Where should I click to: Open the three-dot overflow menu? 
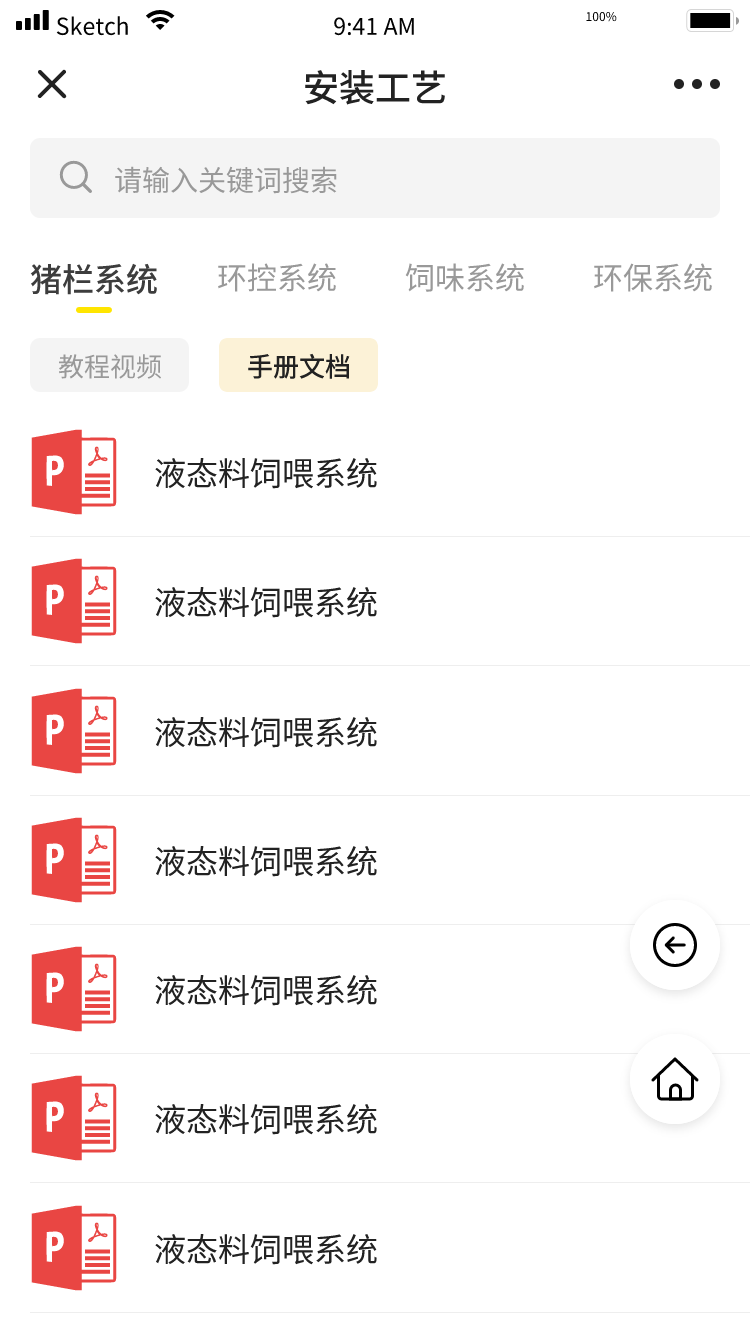coord(696,84)
